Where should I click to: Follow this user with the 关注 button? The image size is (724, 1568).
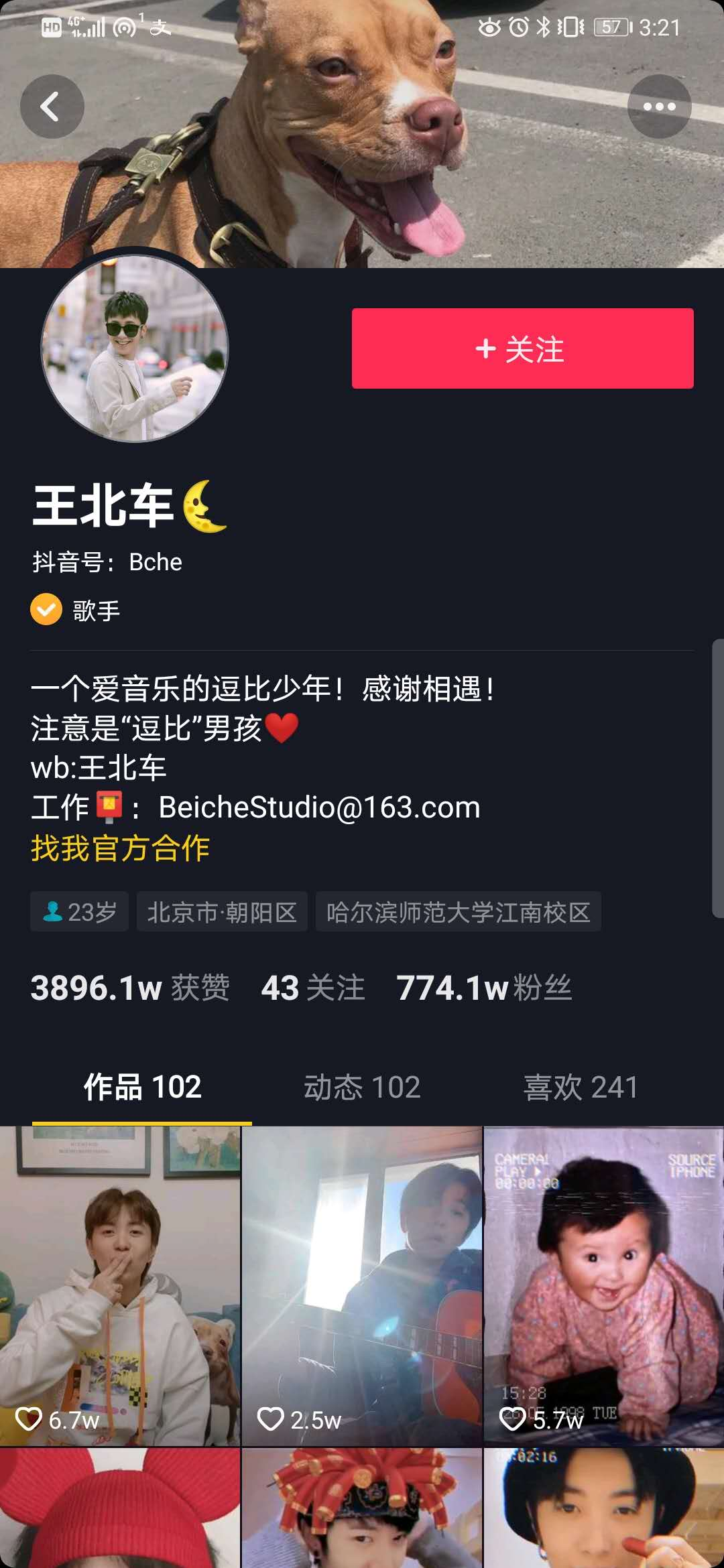pos(522,348)
